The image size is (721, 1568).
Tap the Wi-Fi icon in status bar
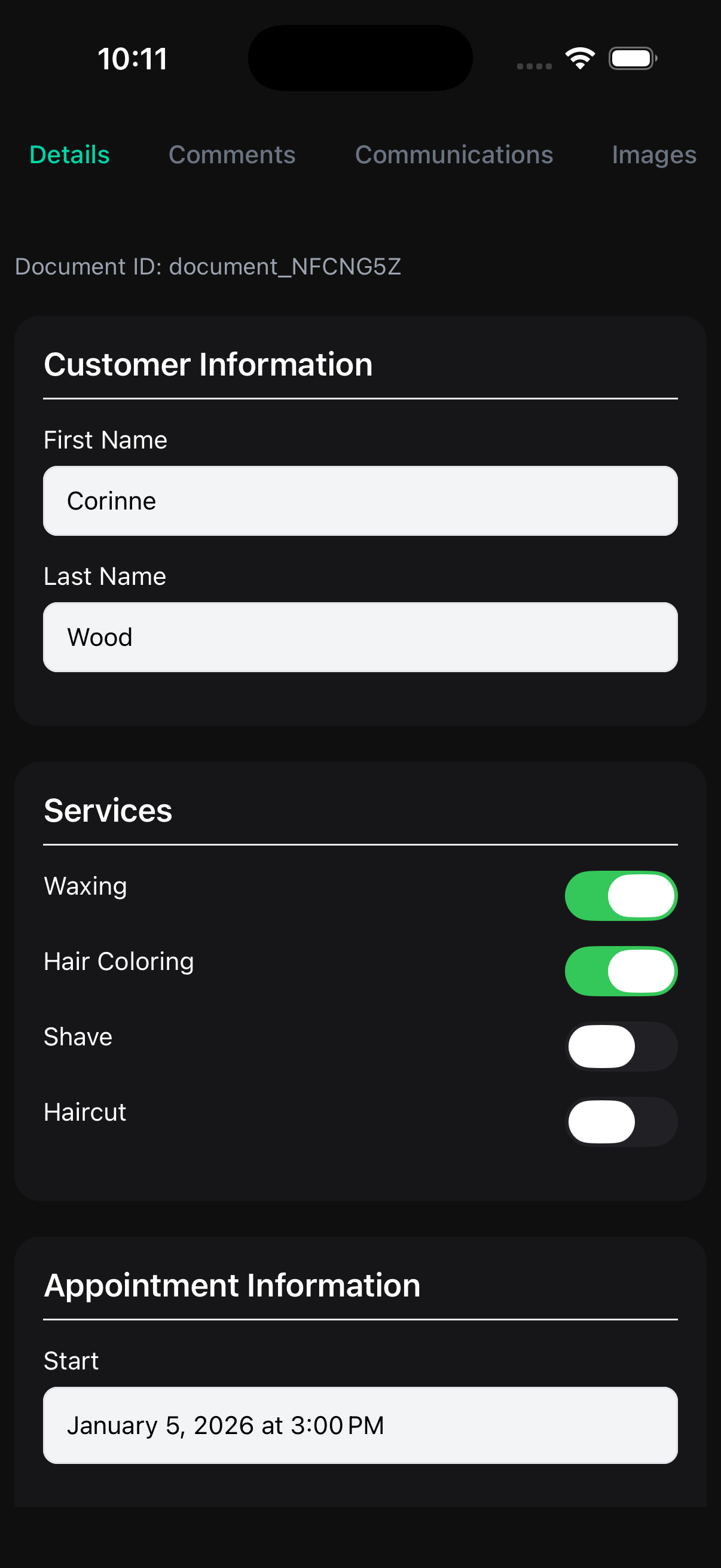(x=579, y=58)
